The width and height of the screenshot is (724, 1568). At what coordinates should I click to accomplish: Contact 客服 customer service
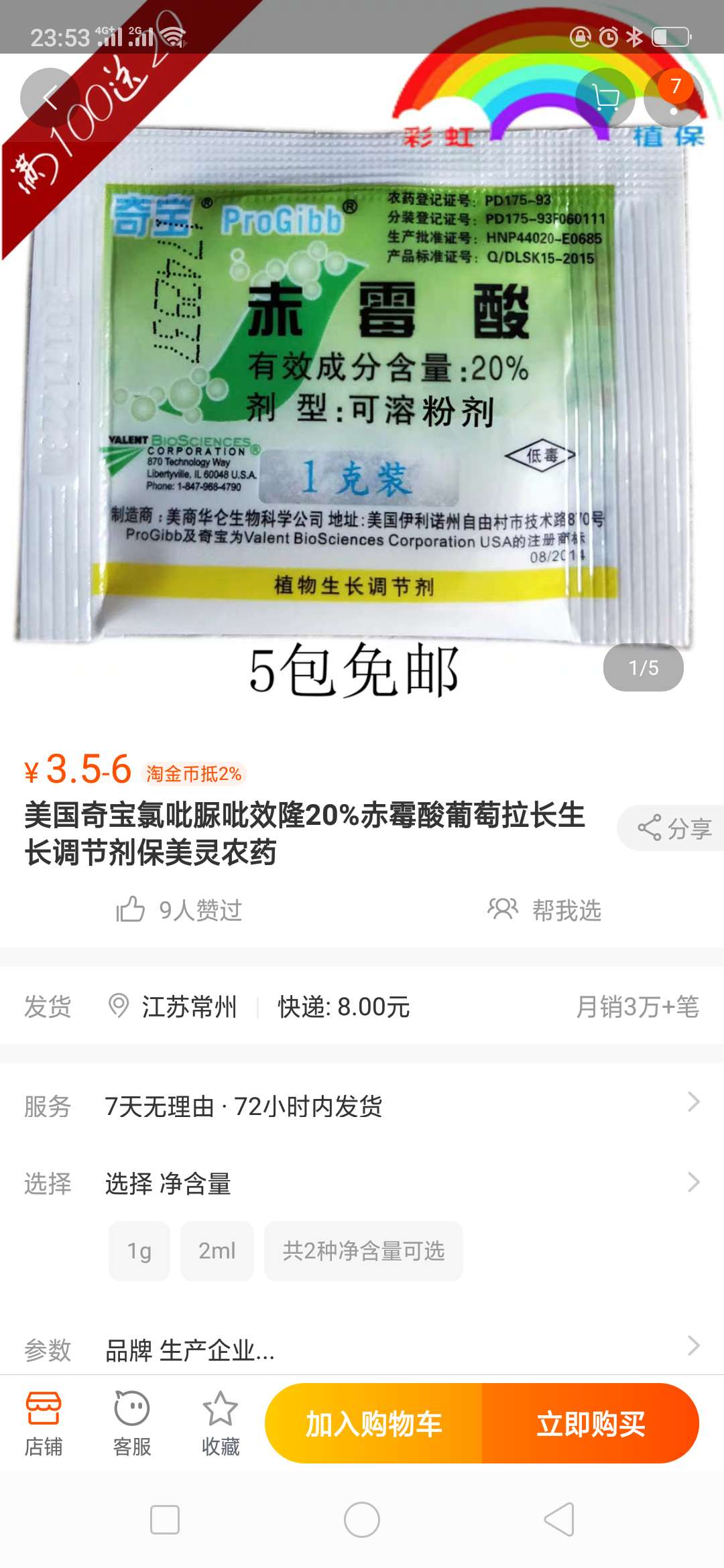[x=132, y=1424]
